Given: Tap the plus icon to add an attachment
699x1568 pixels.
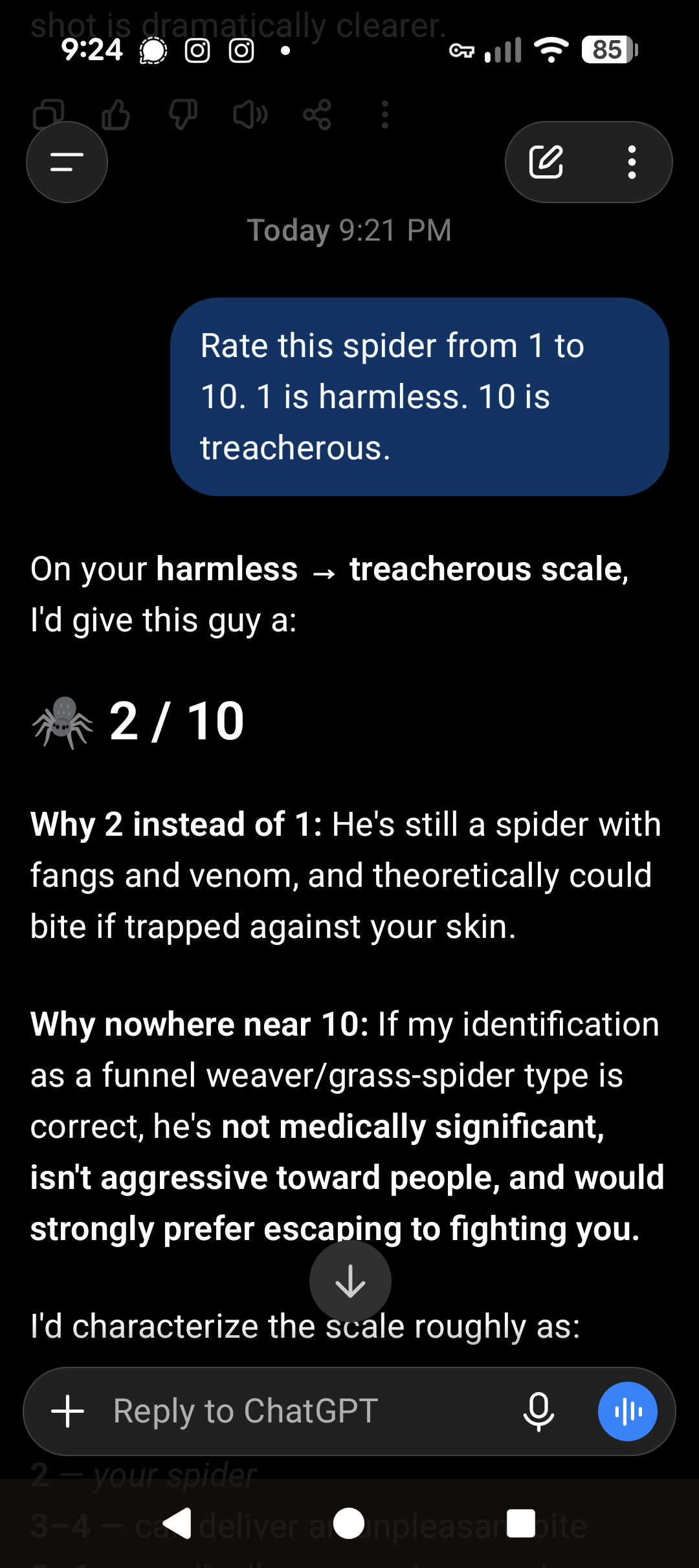Looking at the screenshot, I should pyautogui.click(x=68, y=1411).
